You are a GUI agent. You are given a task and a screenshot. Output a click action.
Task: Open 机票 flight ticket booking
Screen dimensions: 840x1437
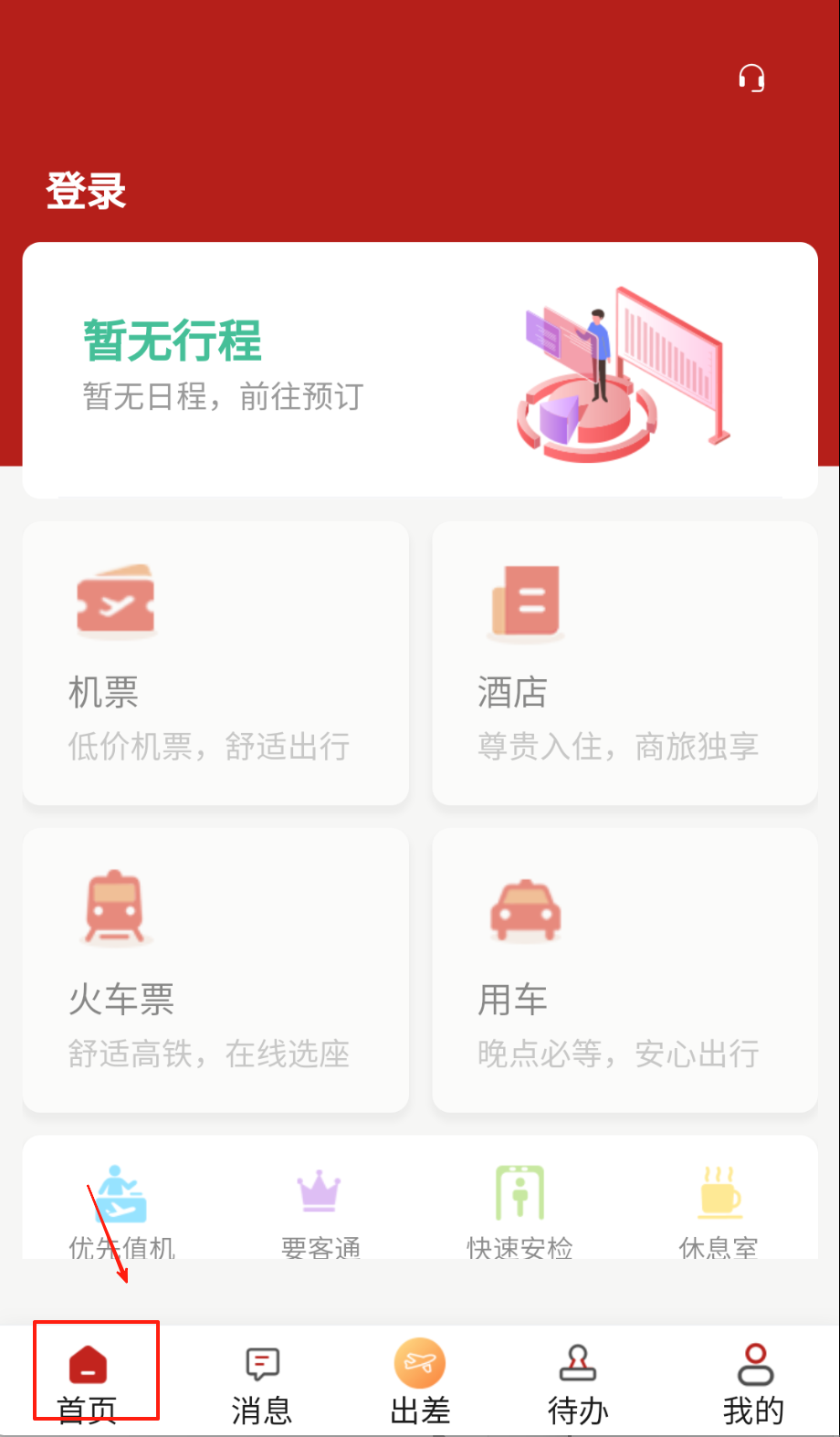coord(215,664)
